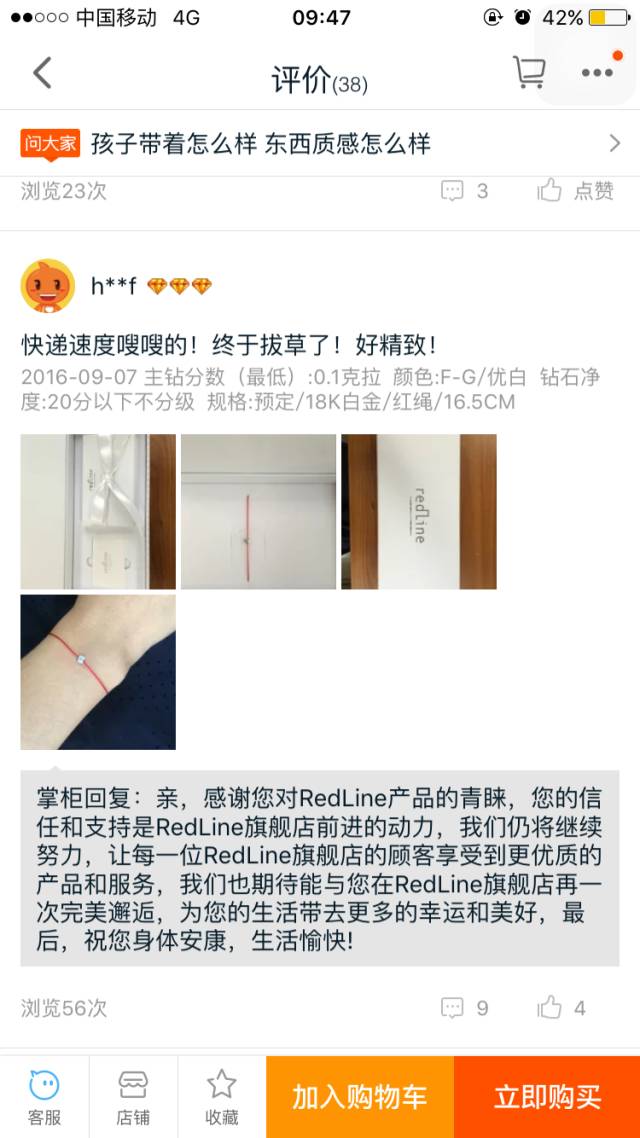Image resolution: width=640 pixels, height=1138 pixels.
Task: Open comments on the 浏览23次 review
Action: [465, 191]
